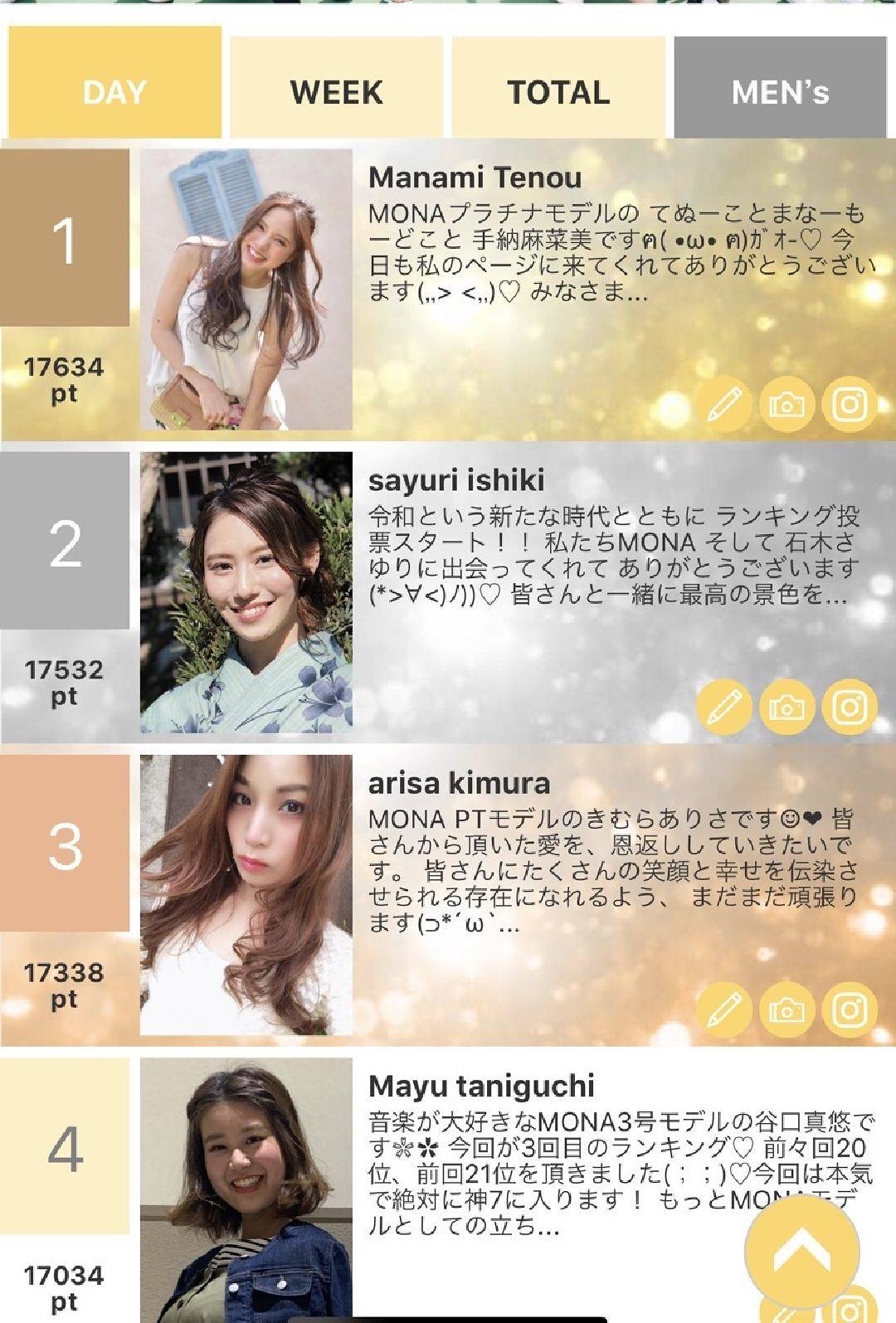Tap the pencil icon on sayuri ishiki's card
896x1323 pixels.
724,708
